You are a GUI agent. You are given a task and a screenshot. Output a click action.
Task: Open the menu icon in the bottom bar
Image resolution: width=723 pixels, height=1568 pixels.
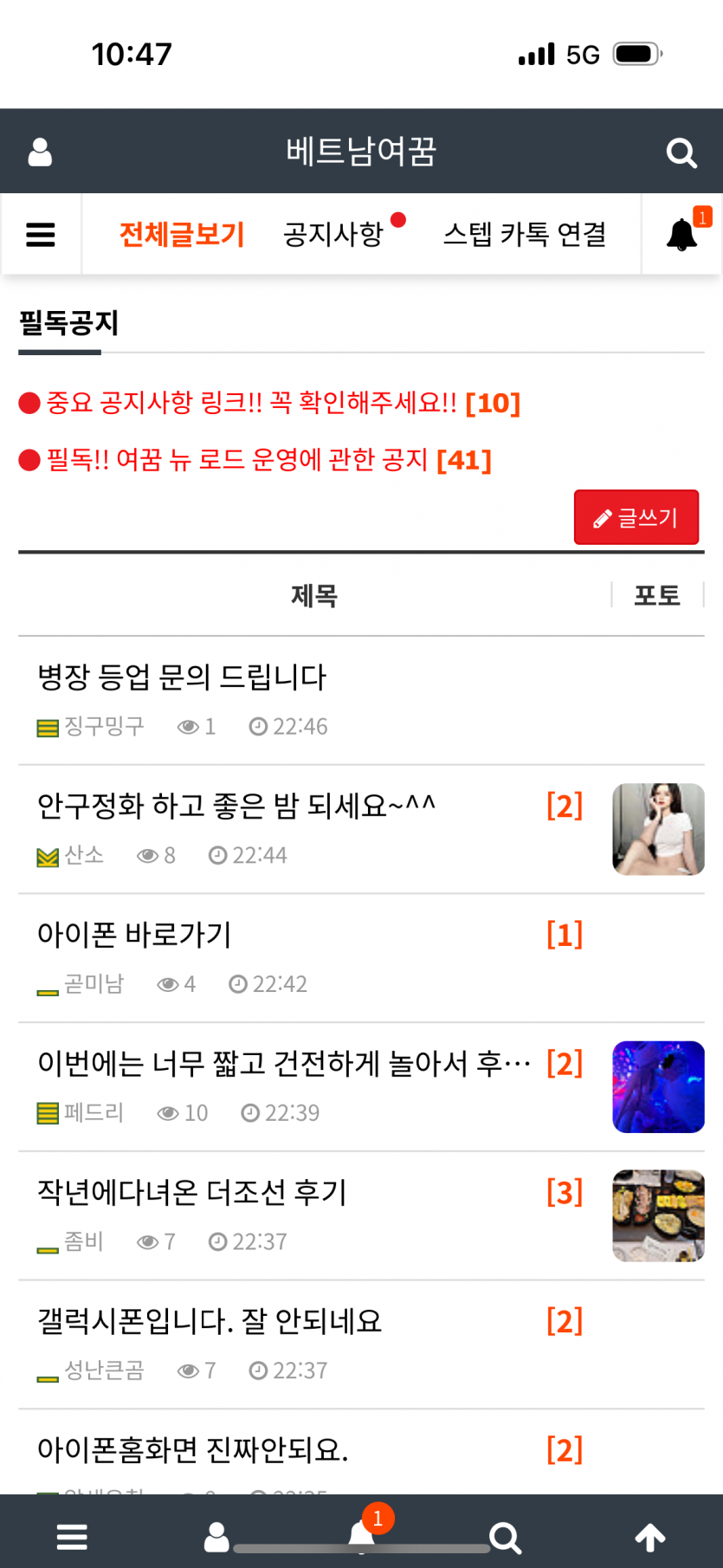72,1537
